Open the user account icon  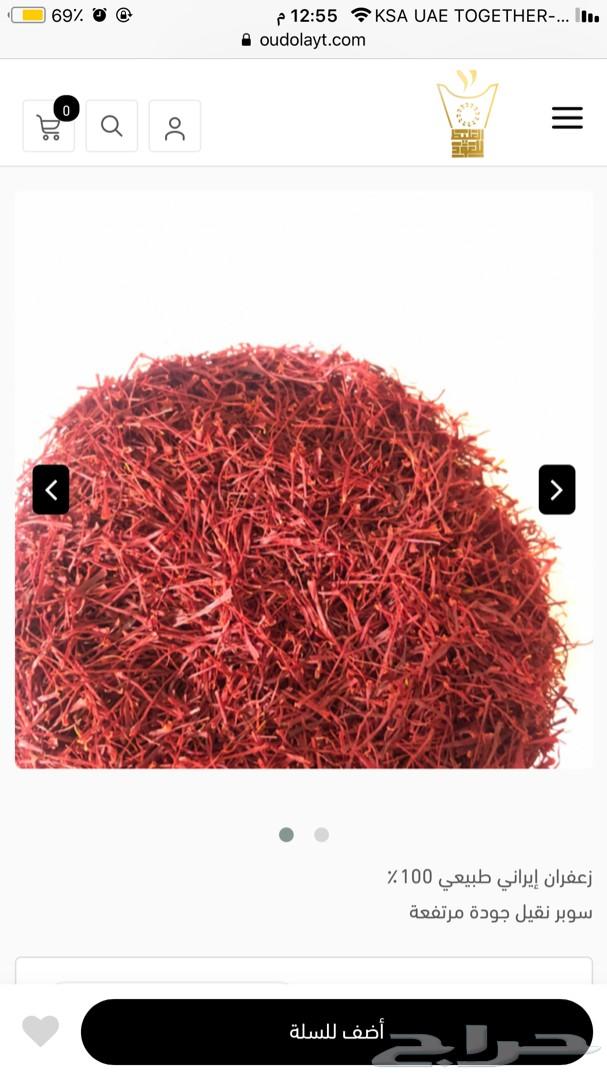click(175, 126)
